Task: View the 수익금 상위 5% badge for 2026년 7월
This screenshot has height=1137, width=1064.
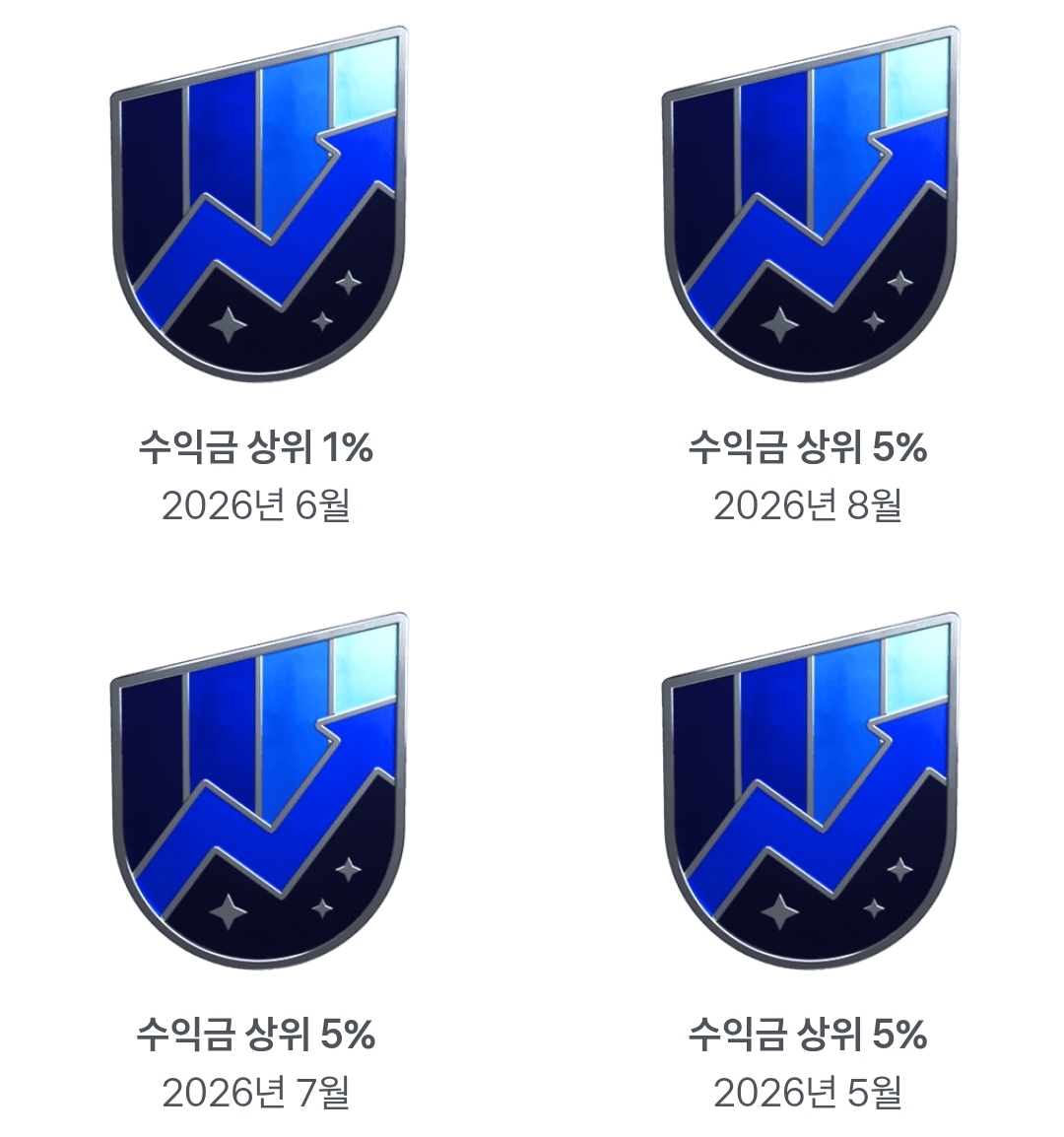Action: pos(258,791)
